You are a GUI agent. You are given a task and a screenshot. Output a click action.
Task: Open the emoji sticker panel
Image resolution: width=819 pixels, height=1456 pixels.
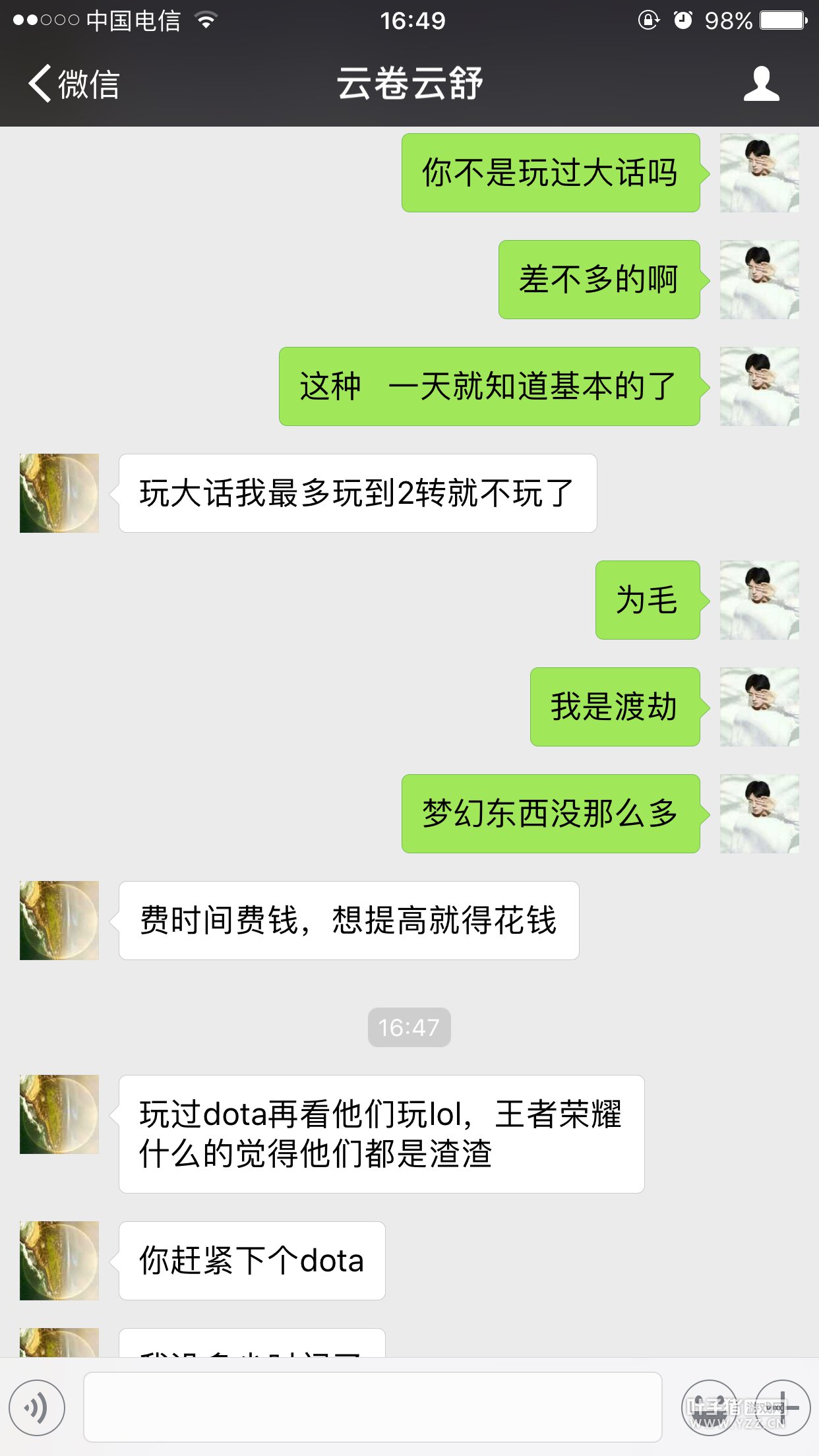tap(710, 1408)
